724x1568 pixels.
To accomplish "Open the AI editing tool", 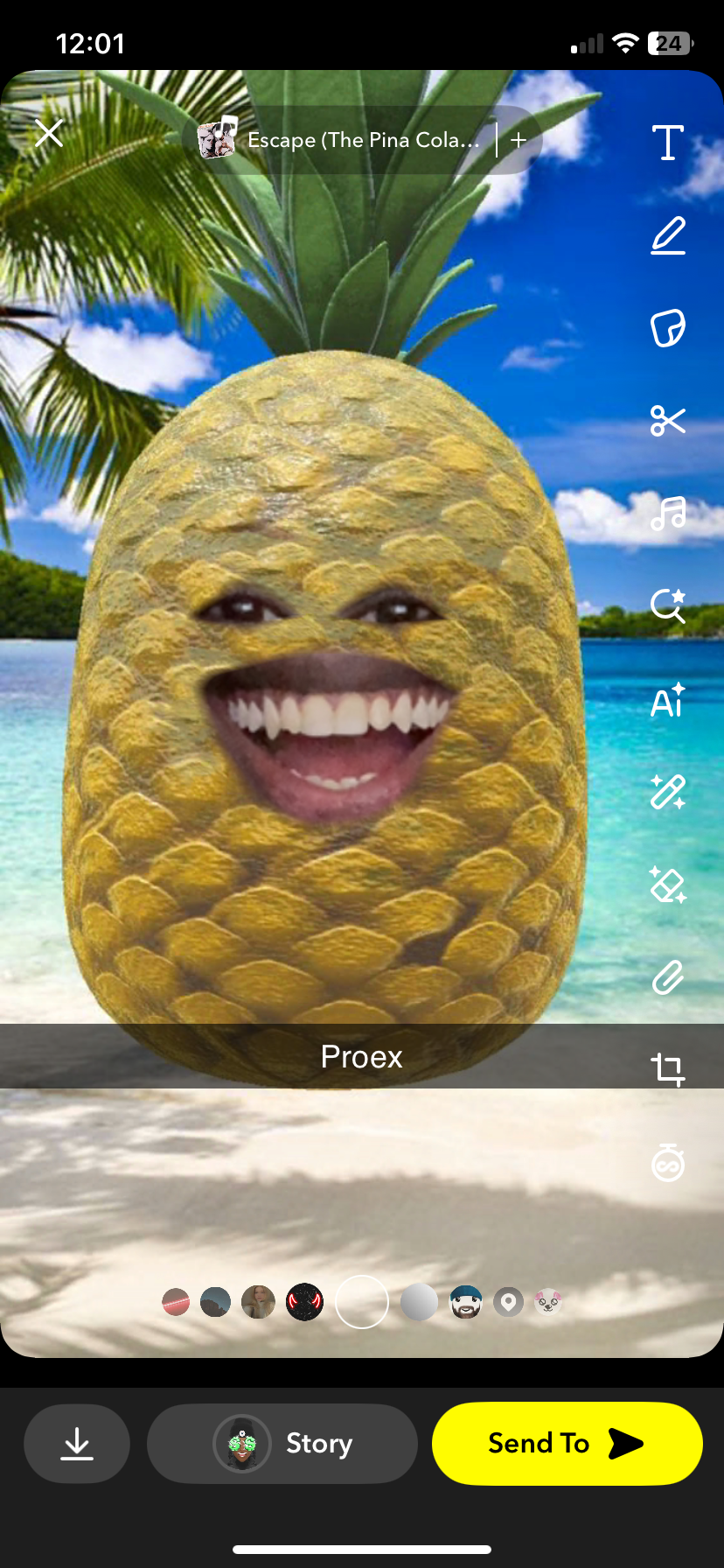I will coord(668,700).
